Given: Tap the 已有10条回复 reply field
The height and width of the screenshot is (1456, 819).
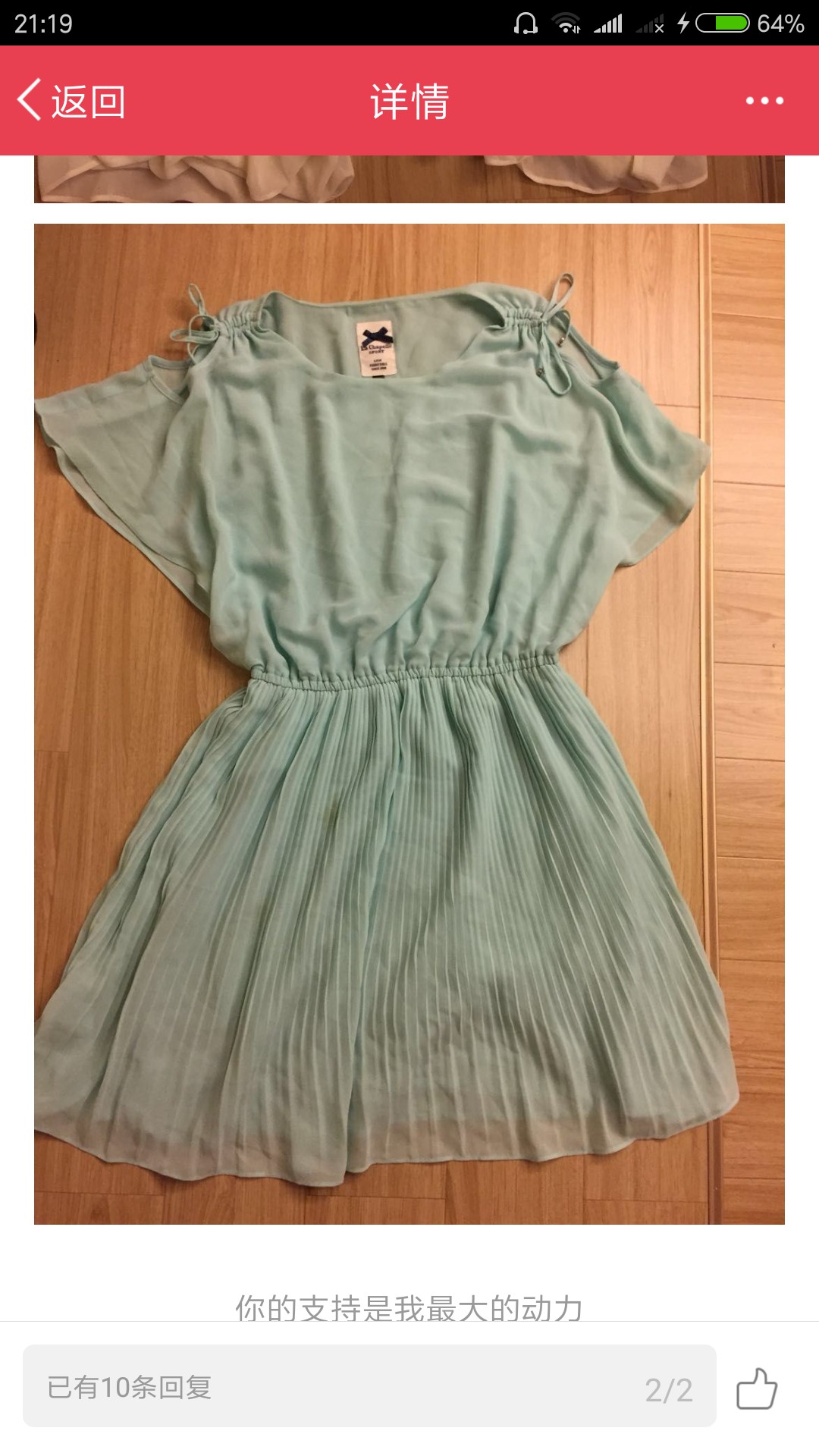Looking at the screenshot, I should point(369,1386).
